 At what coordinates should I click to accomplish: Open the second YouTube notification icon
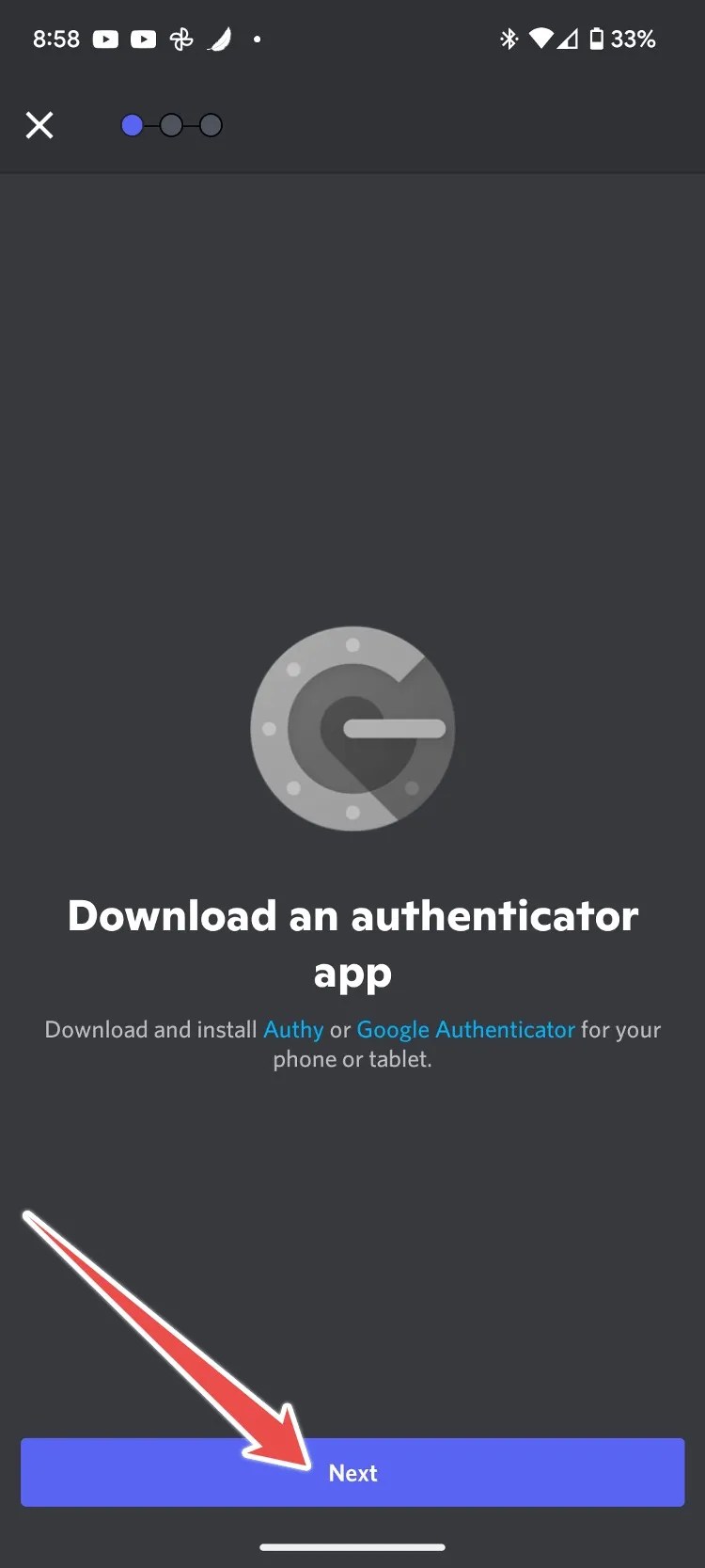[x=143, y=39]
